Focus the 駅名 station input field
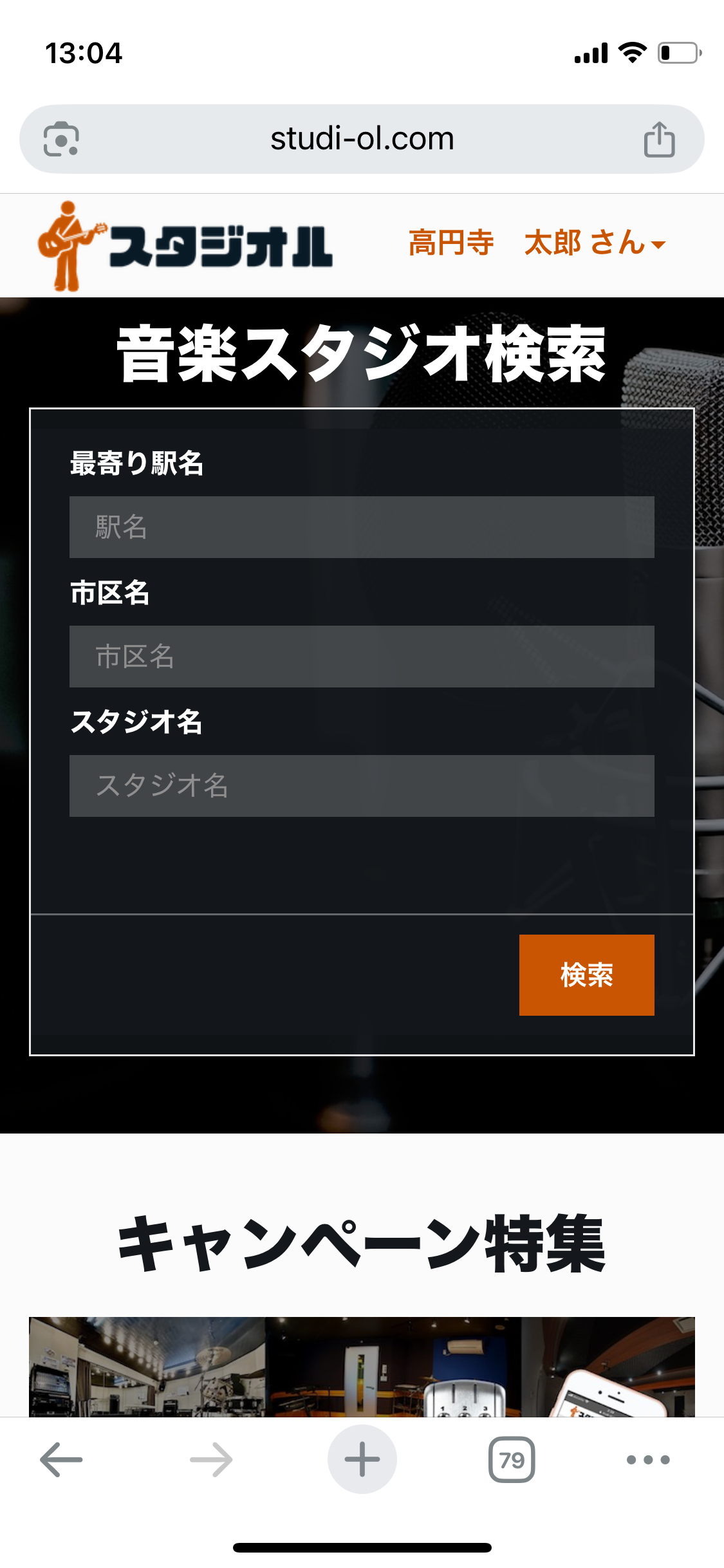The image size is (724, 1568). (x=362, y=527)
